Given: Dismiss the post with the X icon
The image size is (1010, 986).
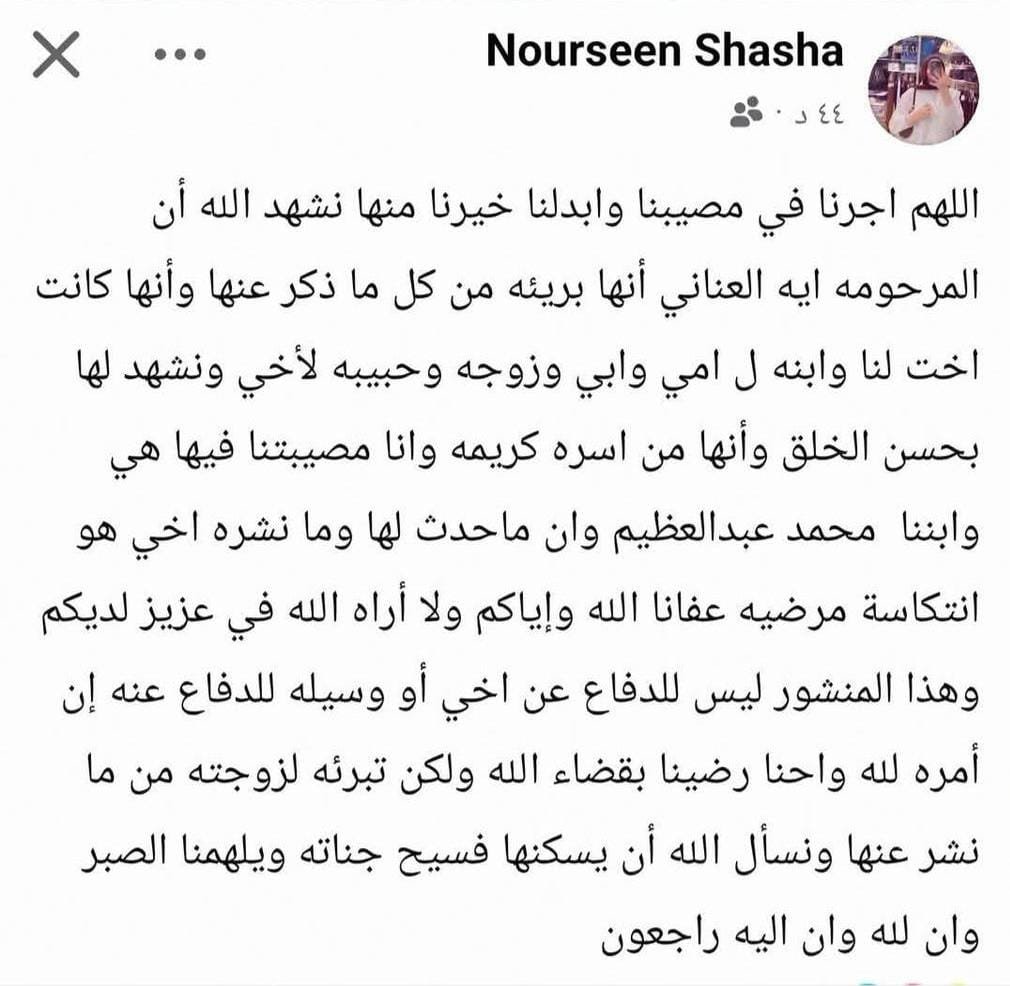Looking at the screenshot, I should pos(56,55).
